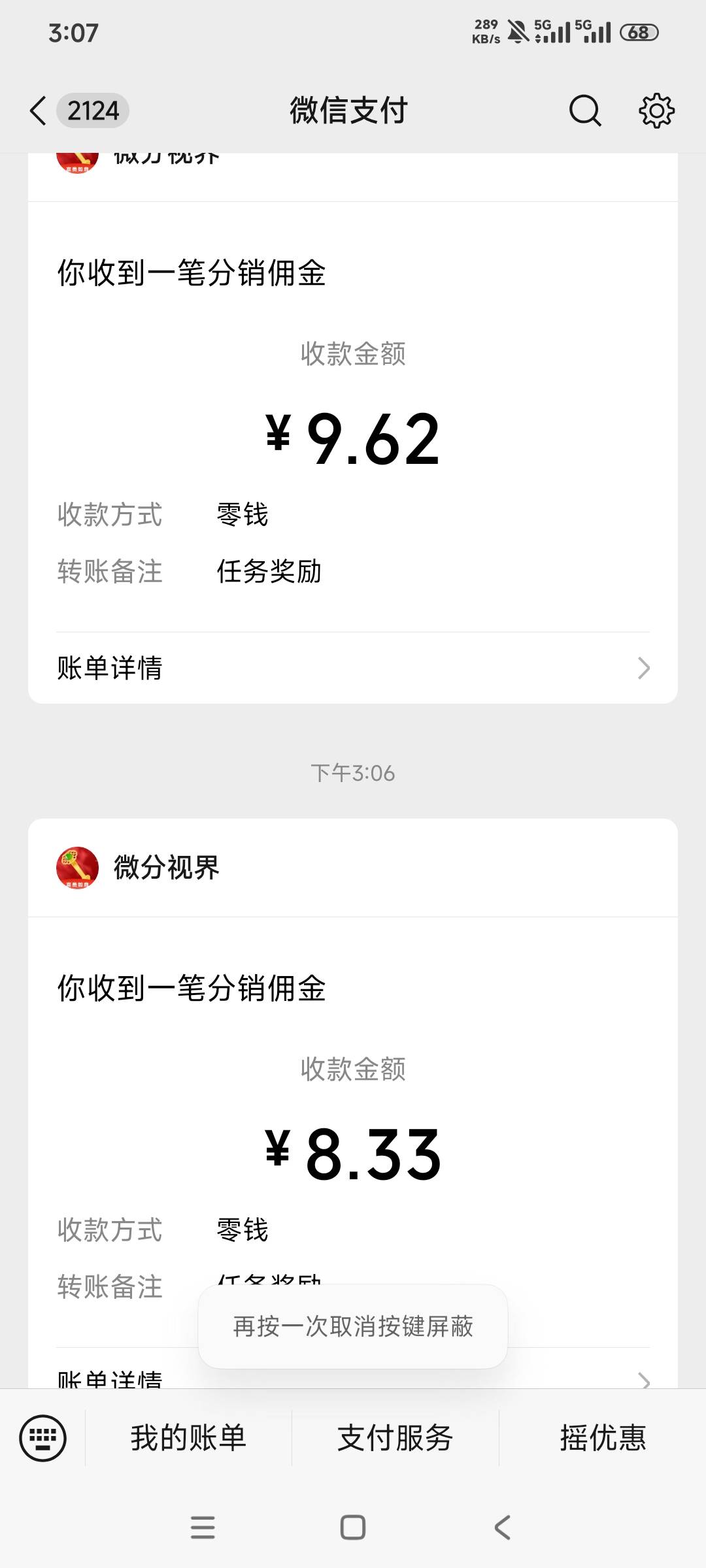Tap the system home button
This screenshot has width=706, height=1568.
point(353,1527)
